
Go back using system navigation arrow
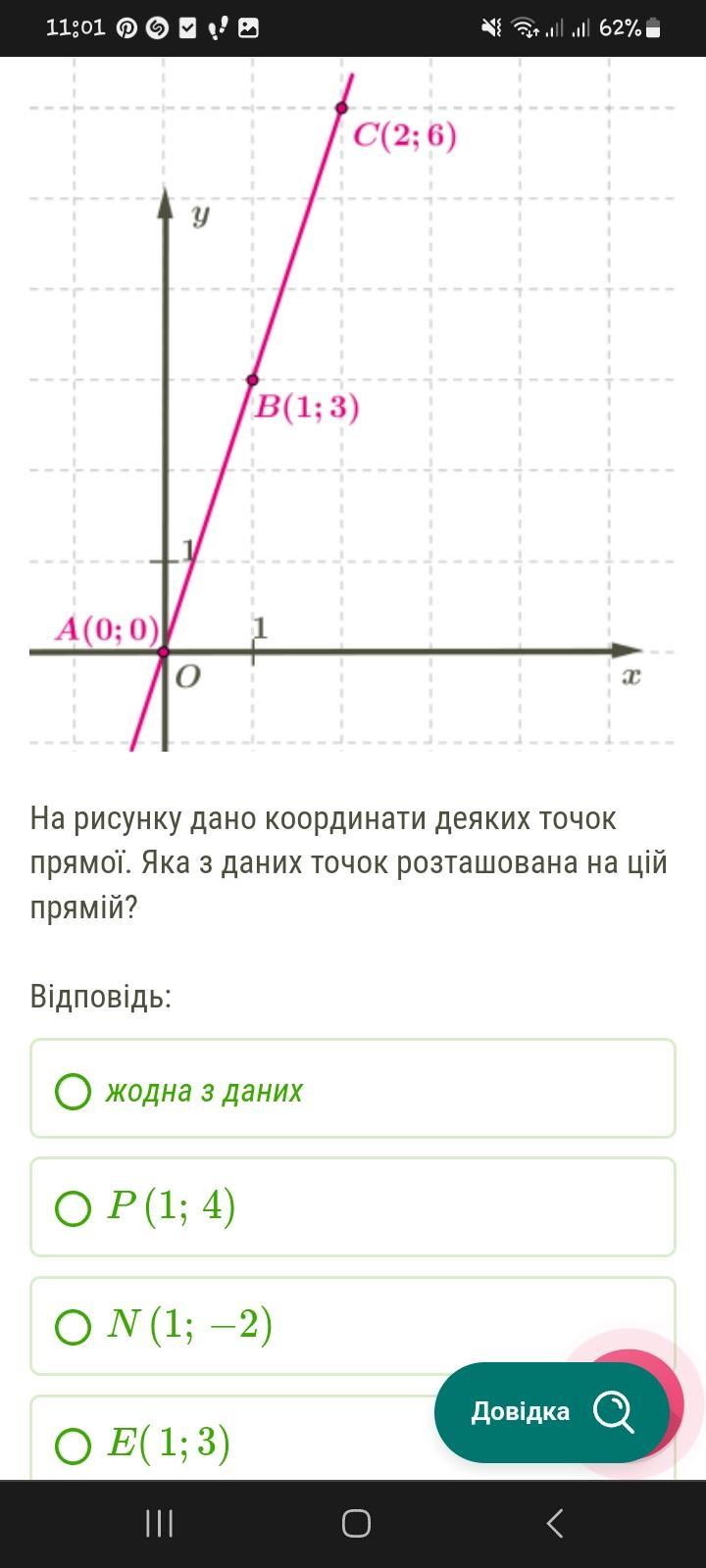[554, 1523]
